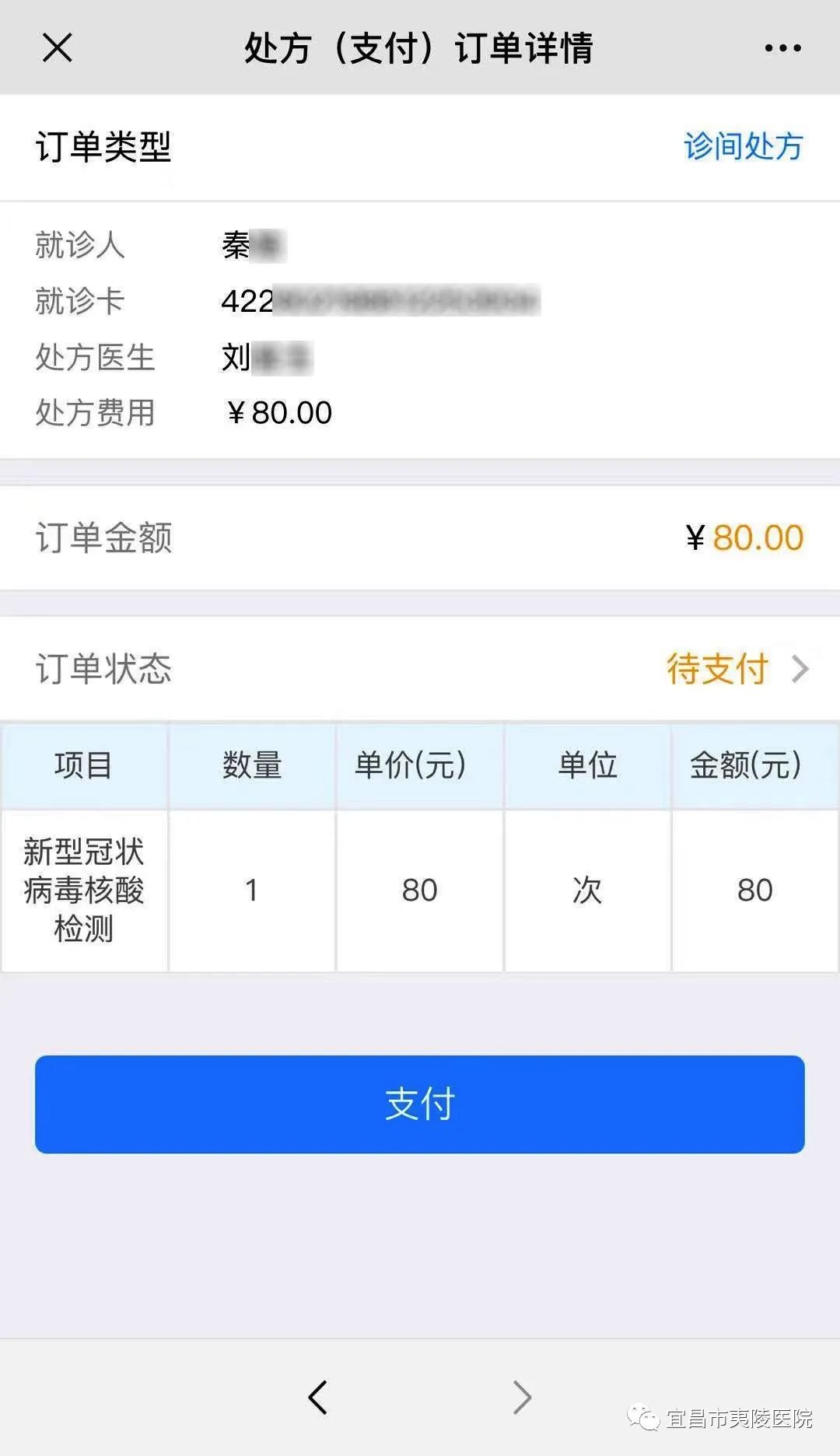Viewport: 840px width, 1456px height.
Task: Go back with the bottom left arrow
Action: 318,1398
